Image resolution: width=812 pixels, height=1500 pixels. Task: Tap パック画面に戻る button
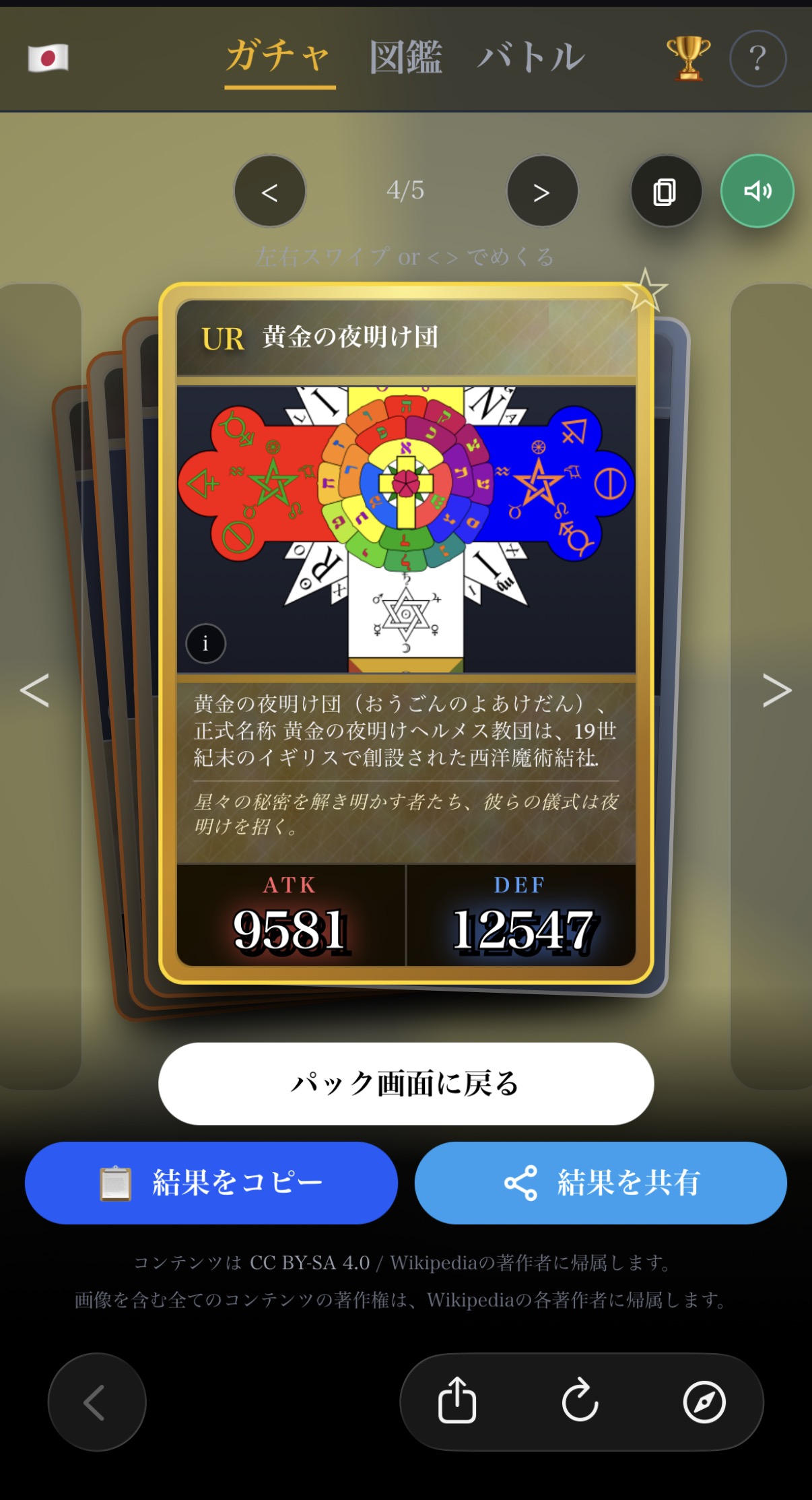(406, 1084)
